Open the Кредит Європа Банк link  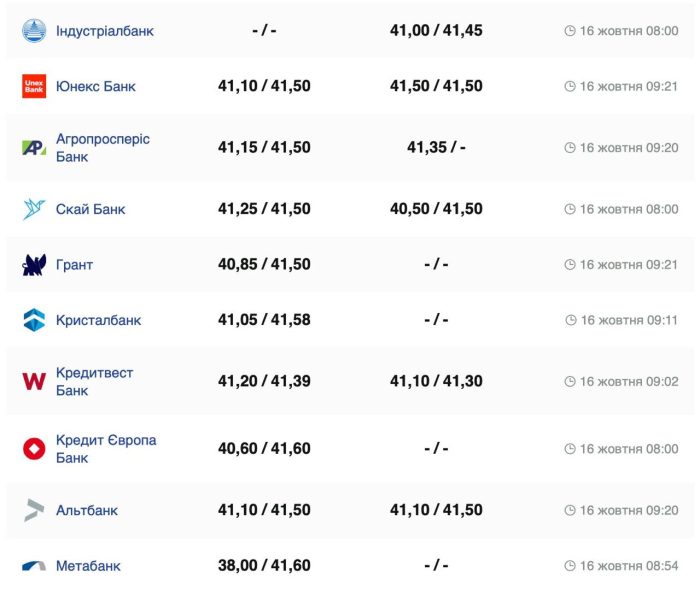pyautogui.click(x=105, y=448)
